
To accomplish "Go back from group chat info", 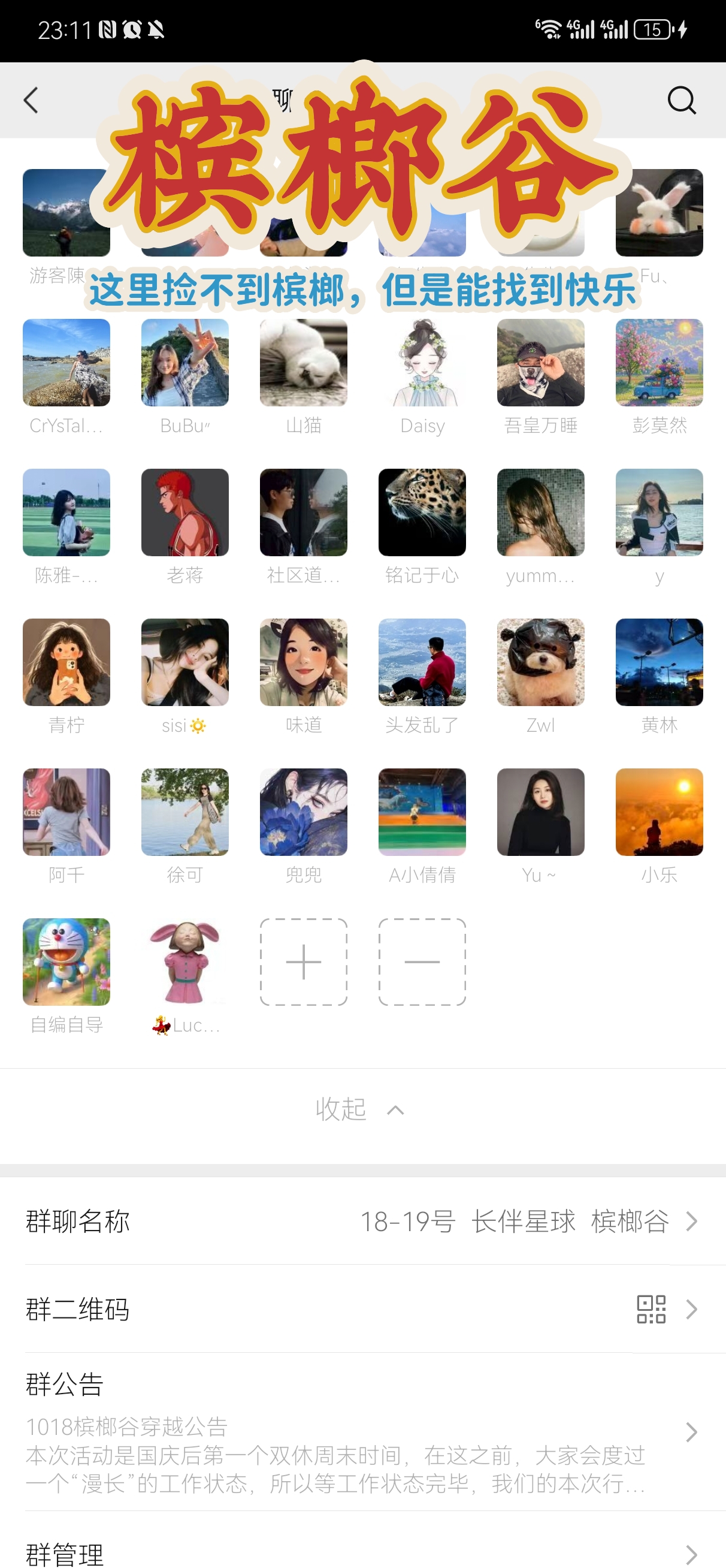I will (x=31, y=101).
